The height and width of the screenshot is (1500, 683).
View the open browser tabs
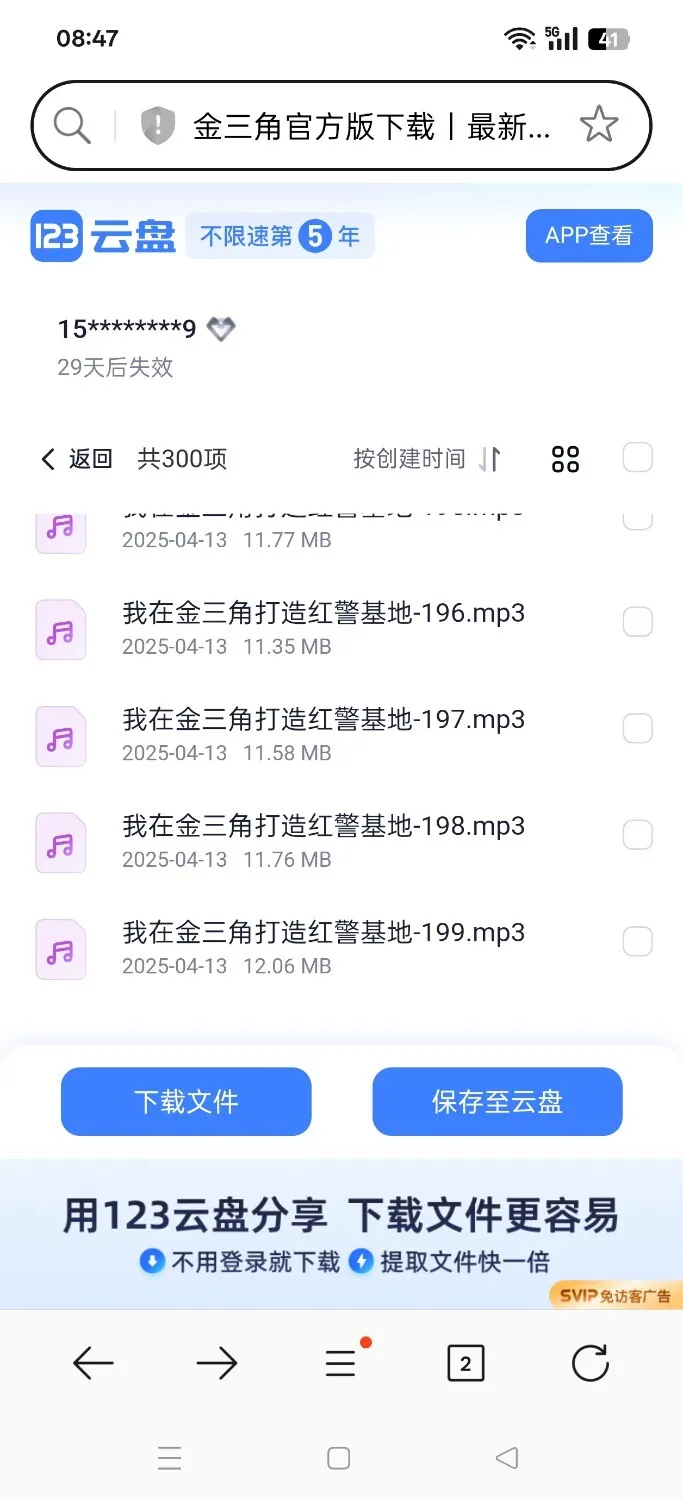(x=465, y=1363)
